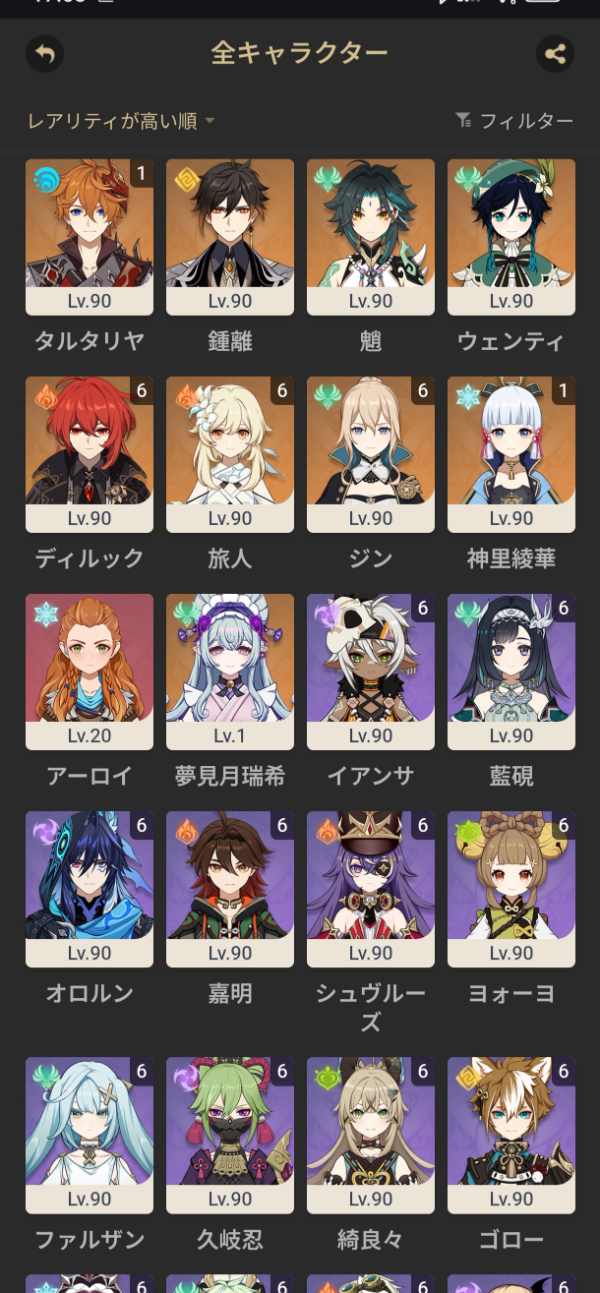
Task: Open the オロルン character card
Action: click(x=89, y=888)
